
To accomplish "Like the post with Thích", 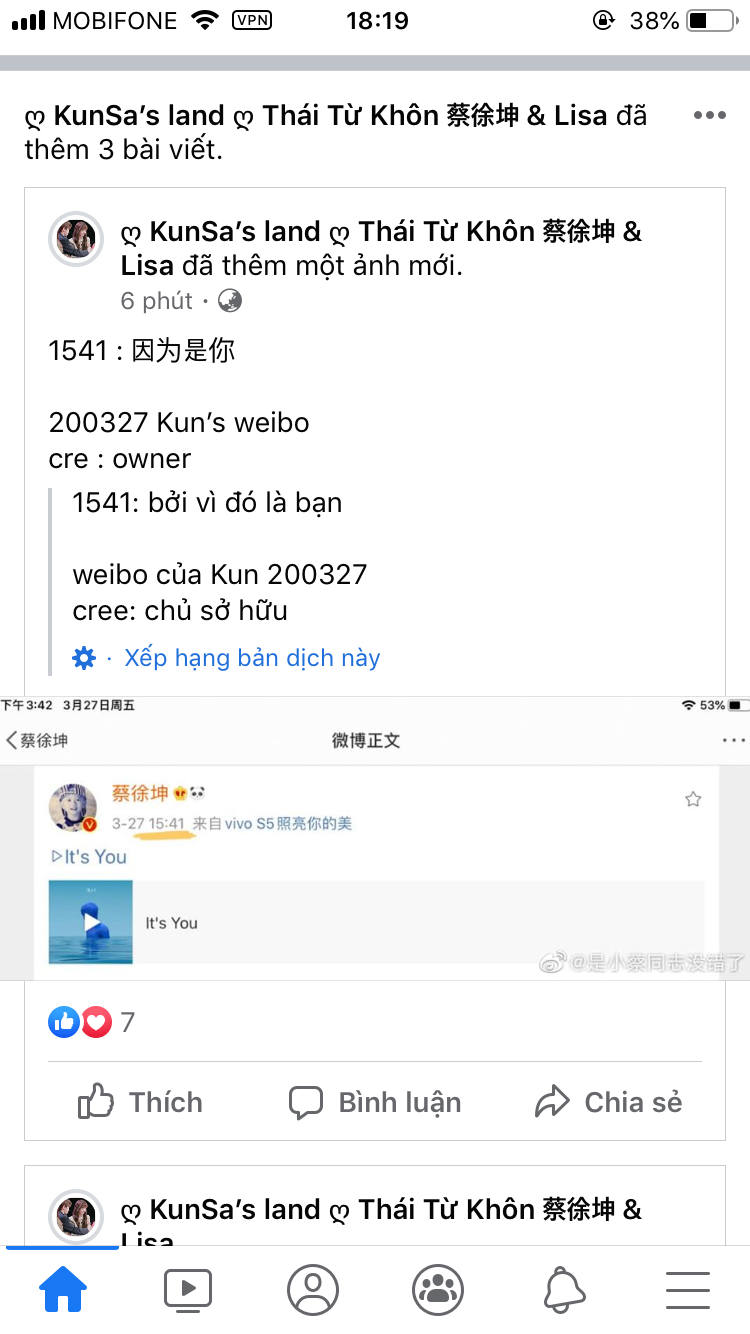I will coord(141,1102).
